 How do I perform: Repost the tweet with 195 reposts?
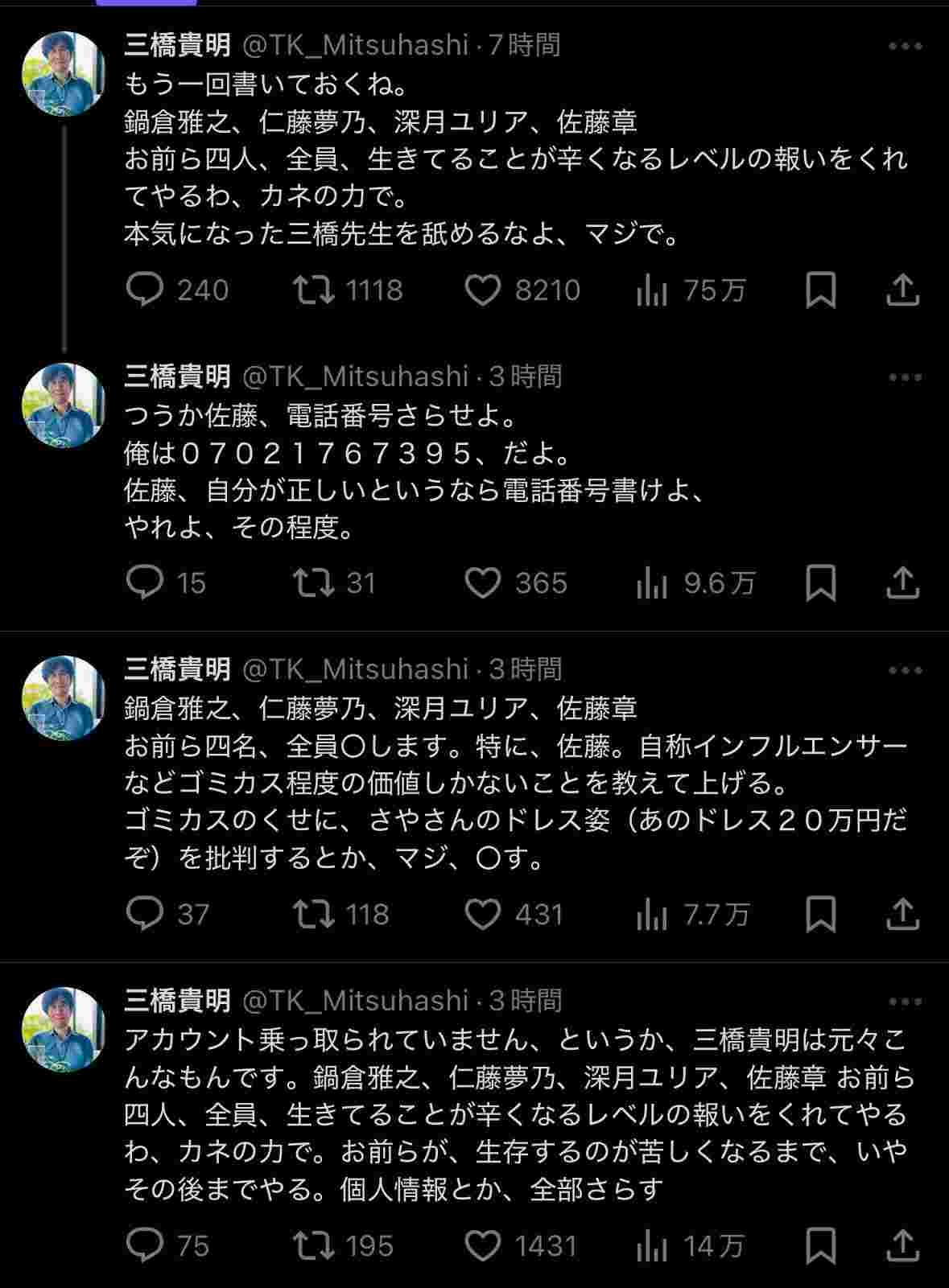[x=313, y=1245]
